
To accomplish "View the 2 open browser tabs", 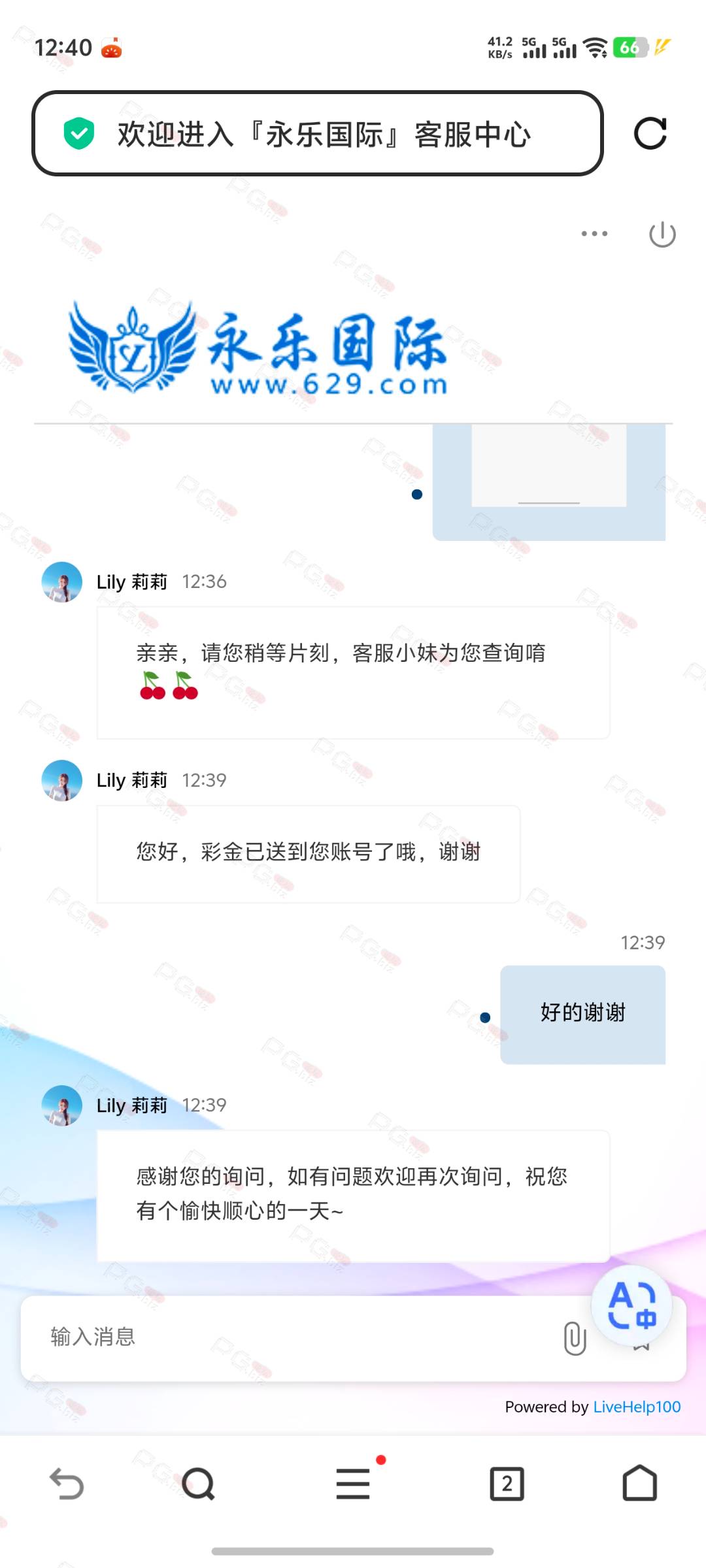I will pos(507,1484).
